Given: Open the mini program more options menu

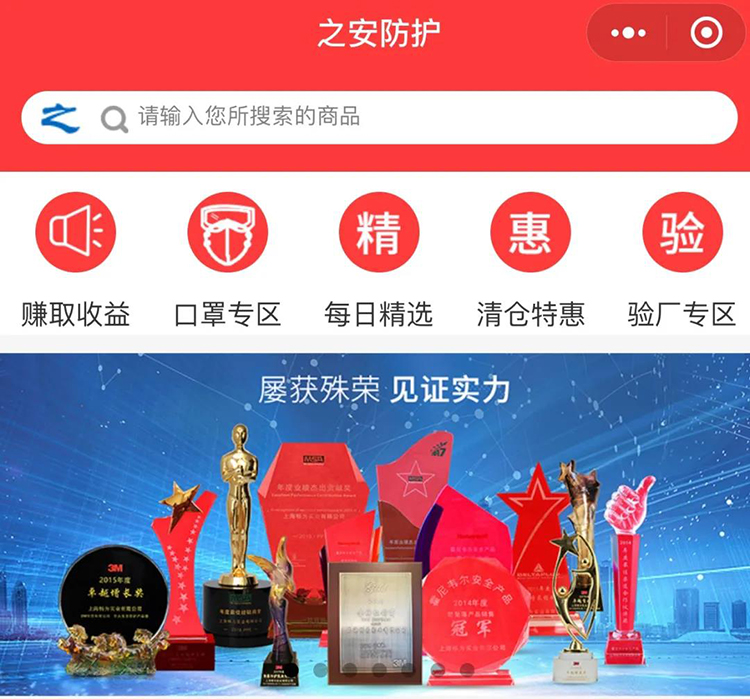Looking at the screenshot, I should click(x=628, y=33).
